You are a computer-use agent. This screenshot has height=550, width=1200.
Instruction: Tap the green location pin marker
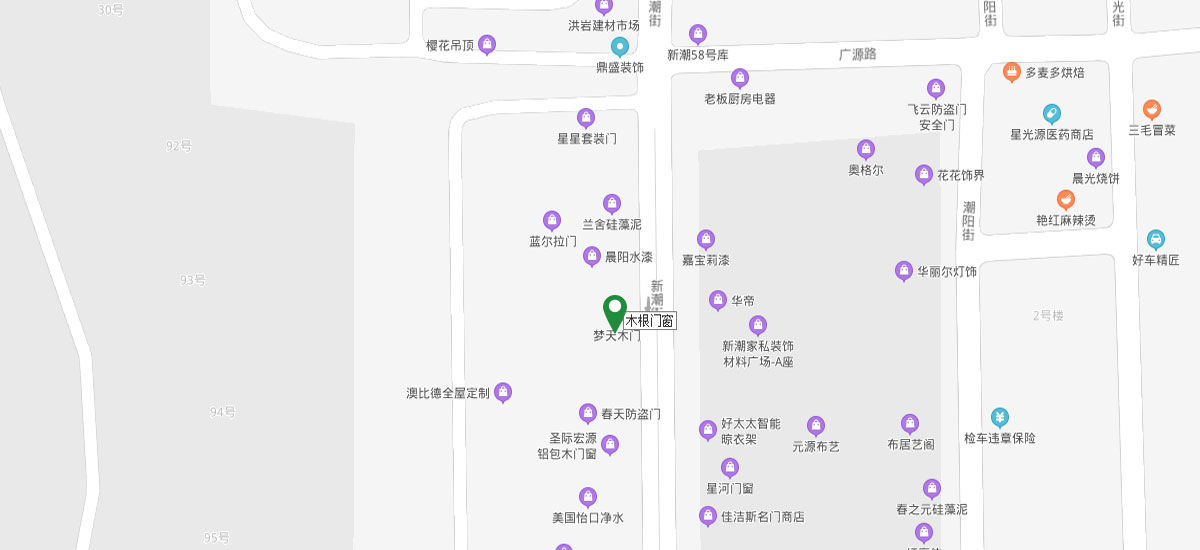coord(614,310)
